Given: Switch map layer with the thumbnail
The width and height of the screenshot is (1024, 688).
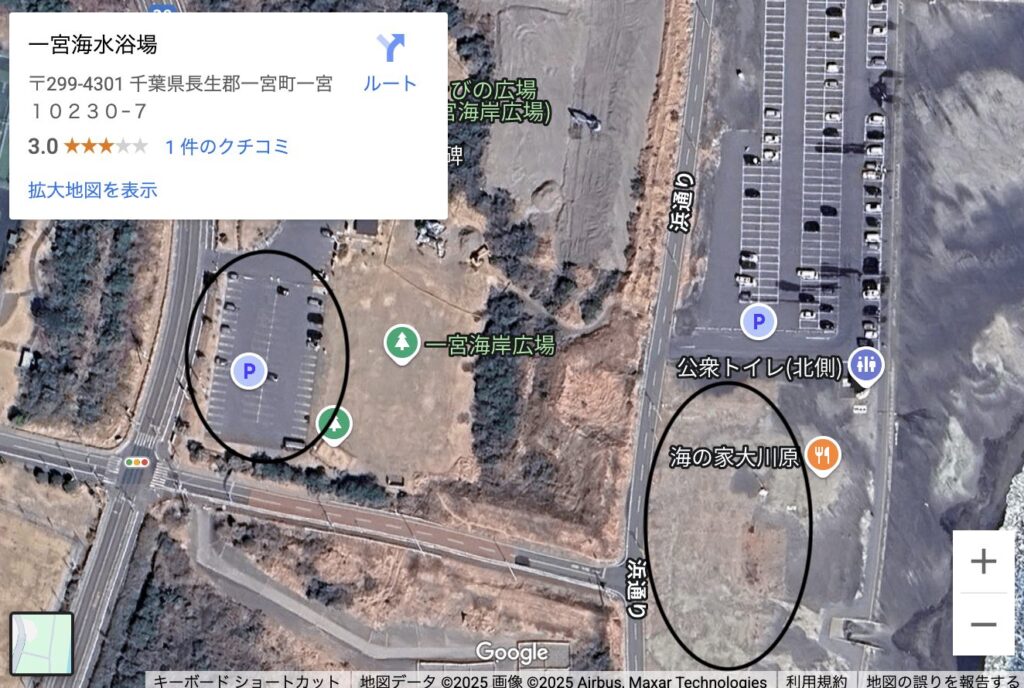Looking at the screenshot, I should tap(41, 645).
